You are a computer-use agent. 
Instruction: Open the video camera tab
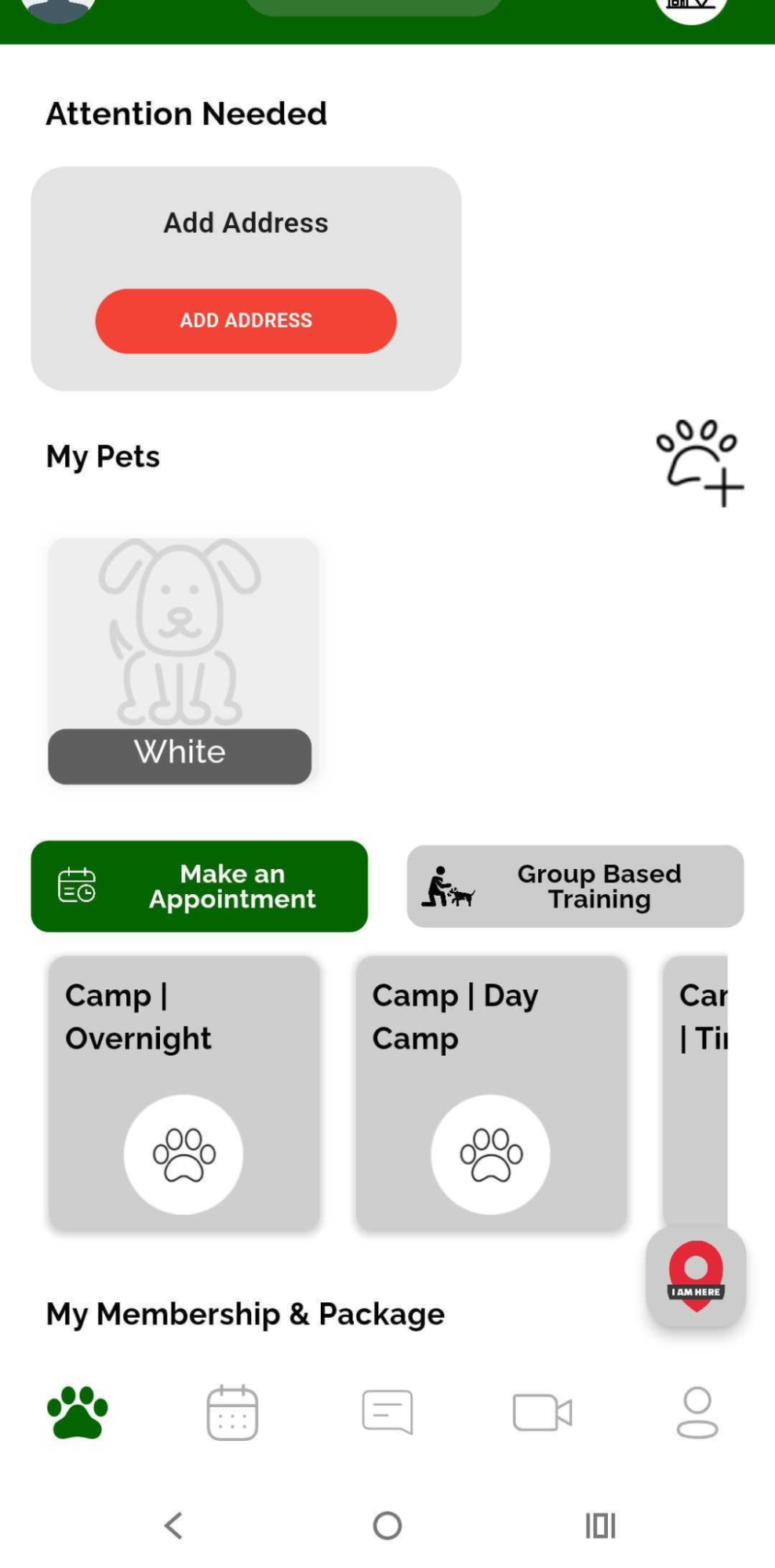(x=542, y=1413)
